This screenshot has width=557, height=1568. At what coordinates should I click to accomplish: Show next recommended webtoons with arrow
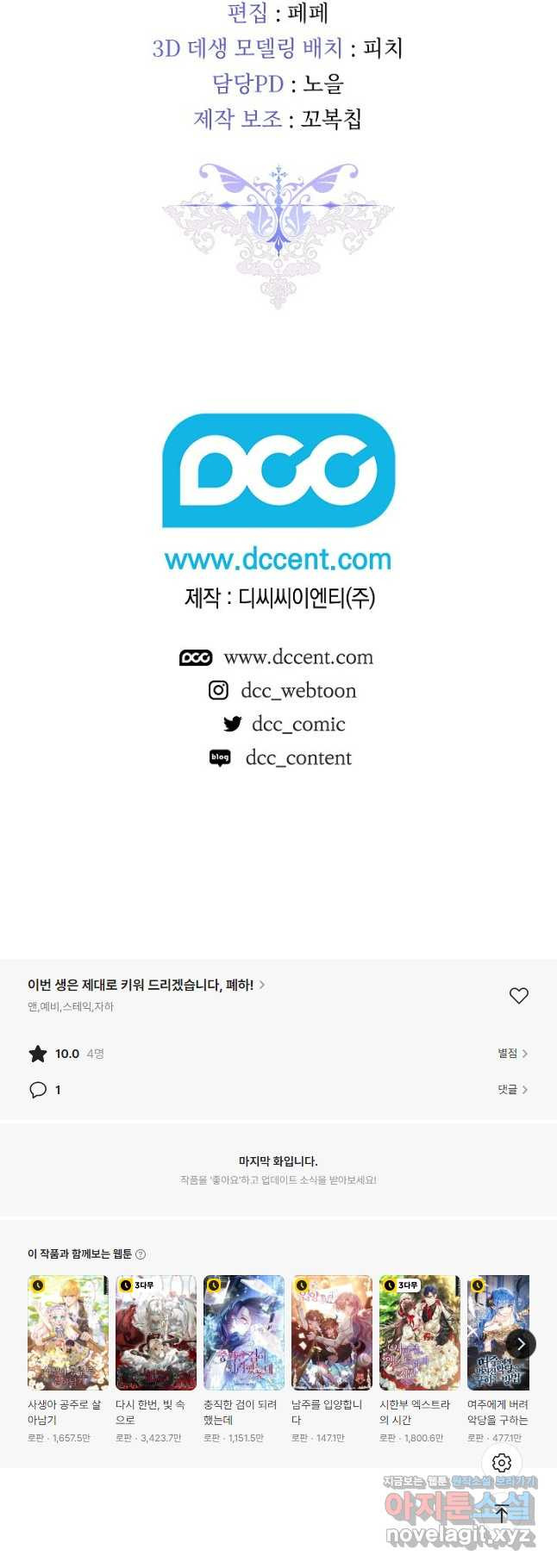pos(521,1344)
